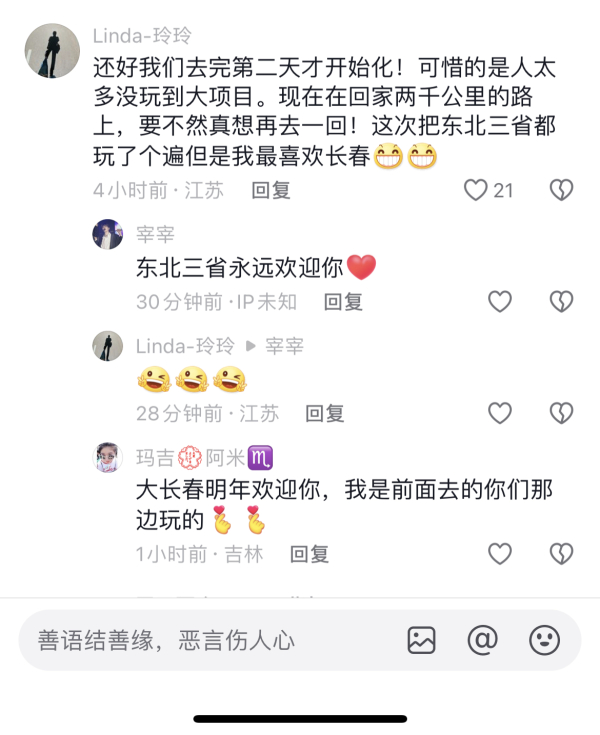Reply to Linda-玲玲's top comment
Image resolution: width=600 pixels, height=735 pixels.
tap(270, 190)
